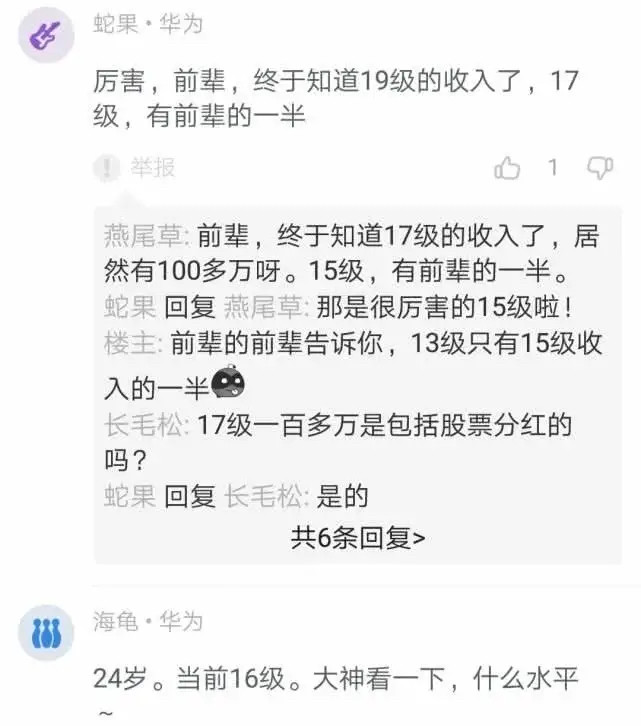641x726 pixels.
Task: View all replies via 共6条回复
Action: [358, 538]
